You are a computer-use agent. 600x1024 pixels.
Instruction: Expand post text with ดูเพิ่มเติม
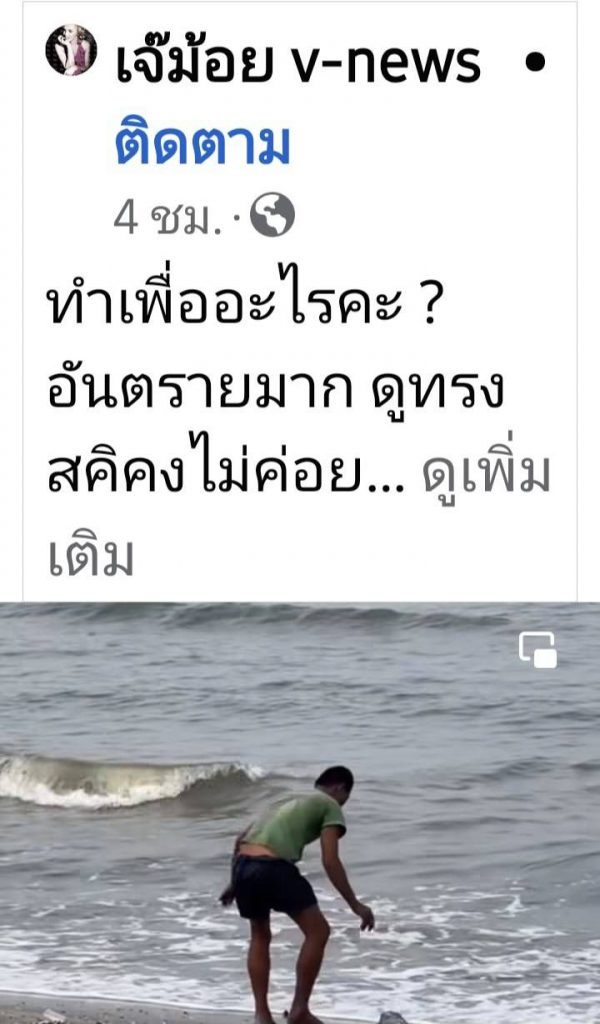pos(486,478)
